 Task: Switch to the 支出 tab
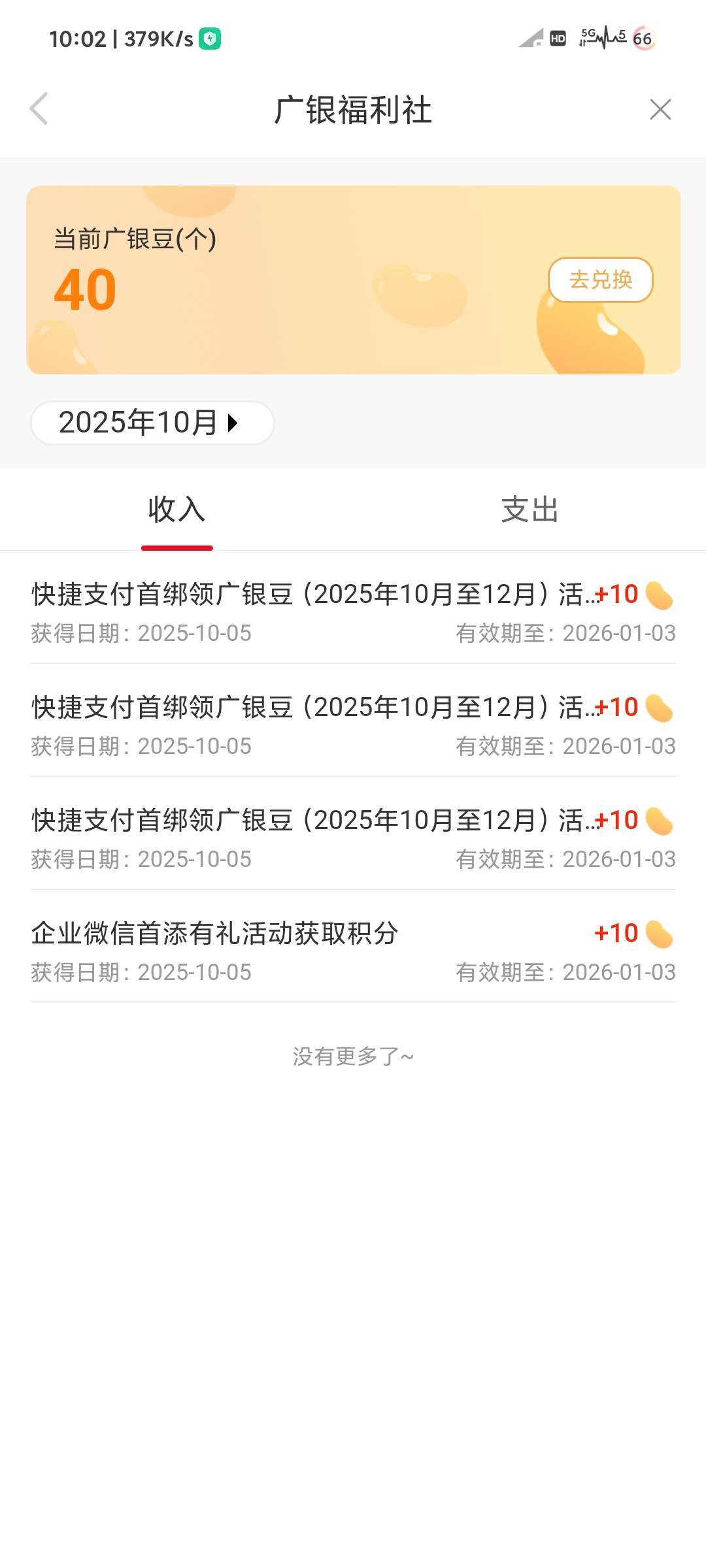529,510
